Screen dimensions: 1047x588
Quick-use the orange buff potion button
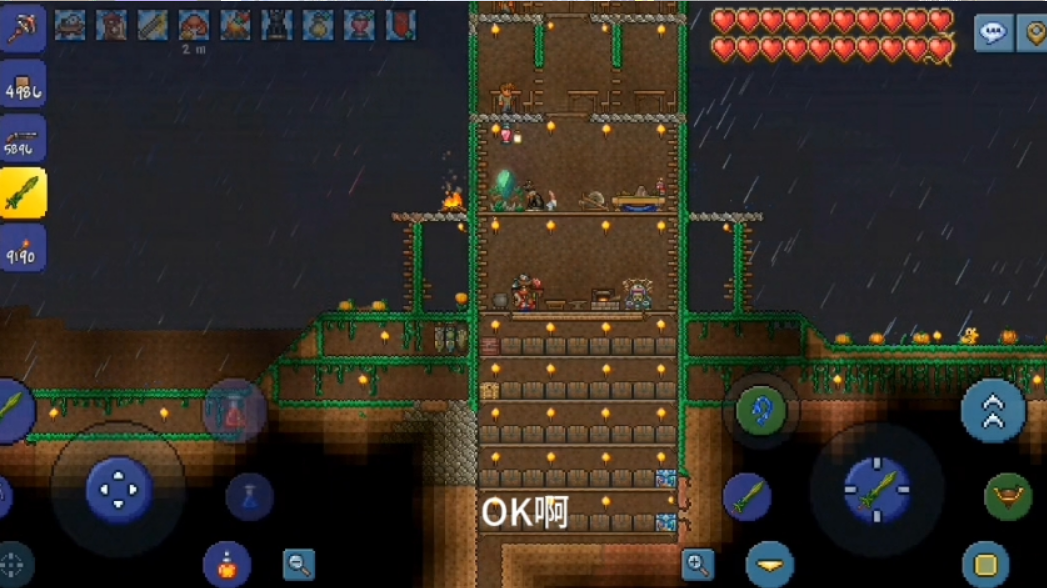(227, 564)
